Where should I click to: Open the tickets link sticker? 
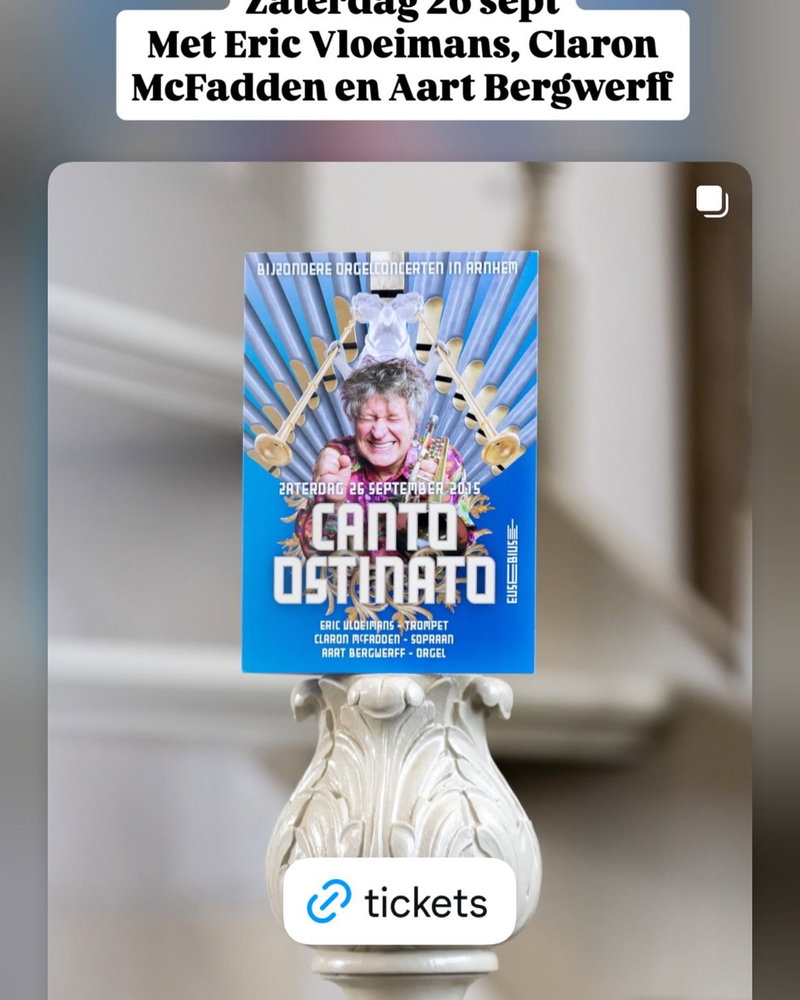coord(399,902)
